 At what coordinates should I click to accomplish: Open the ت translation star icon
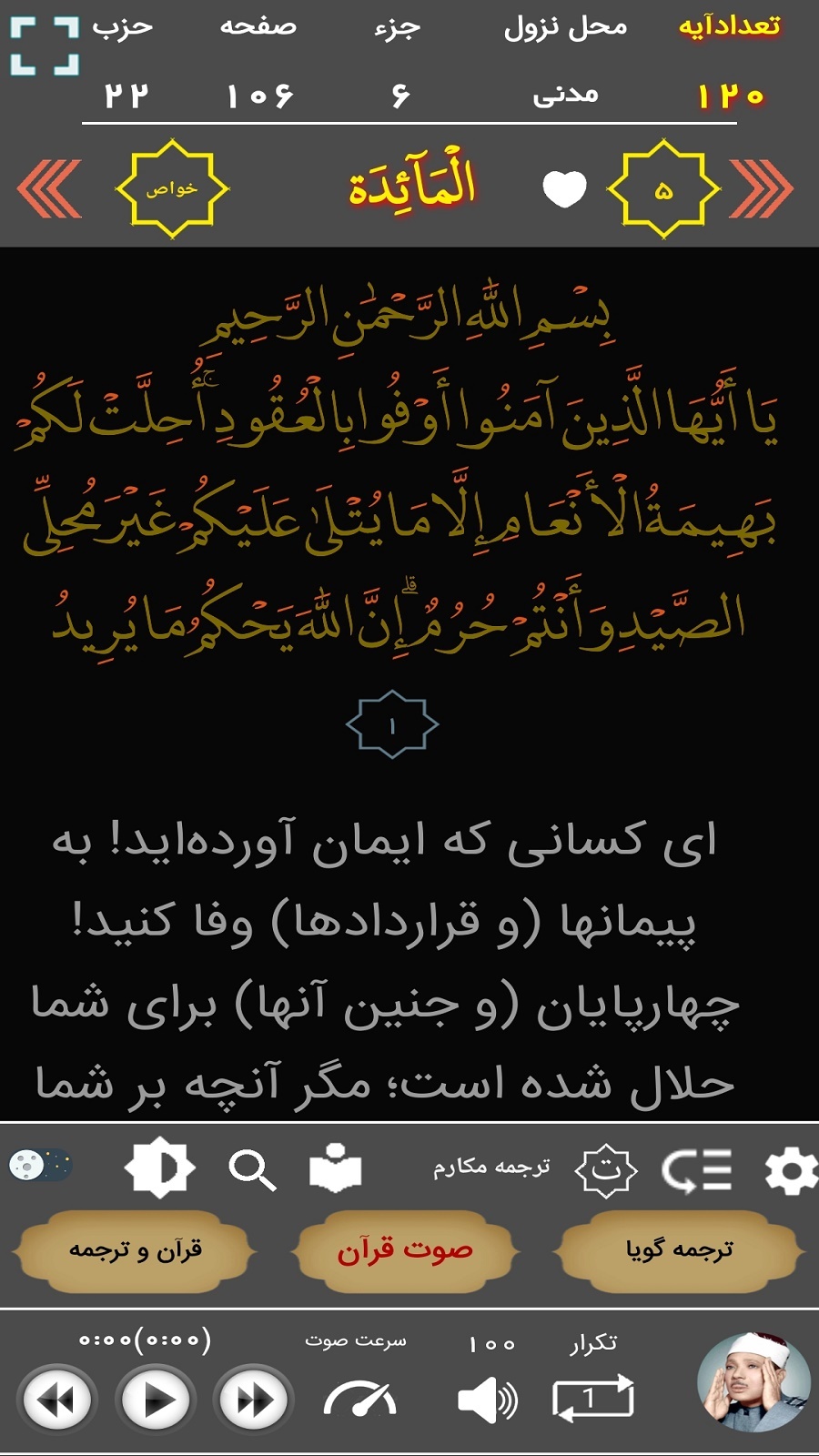click(606, 1169)
